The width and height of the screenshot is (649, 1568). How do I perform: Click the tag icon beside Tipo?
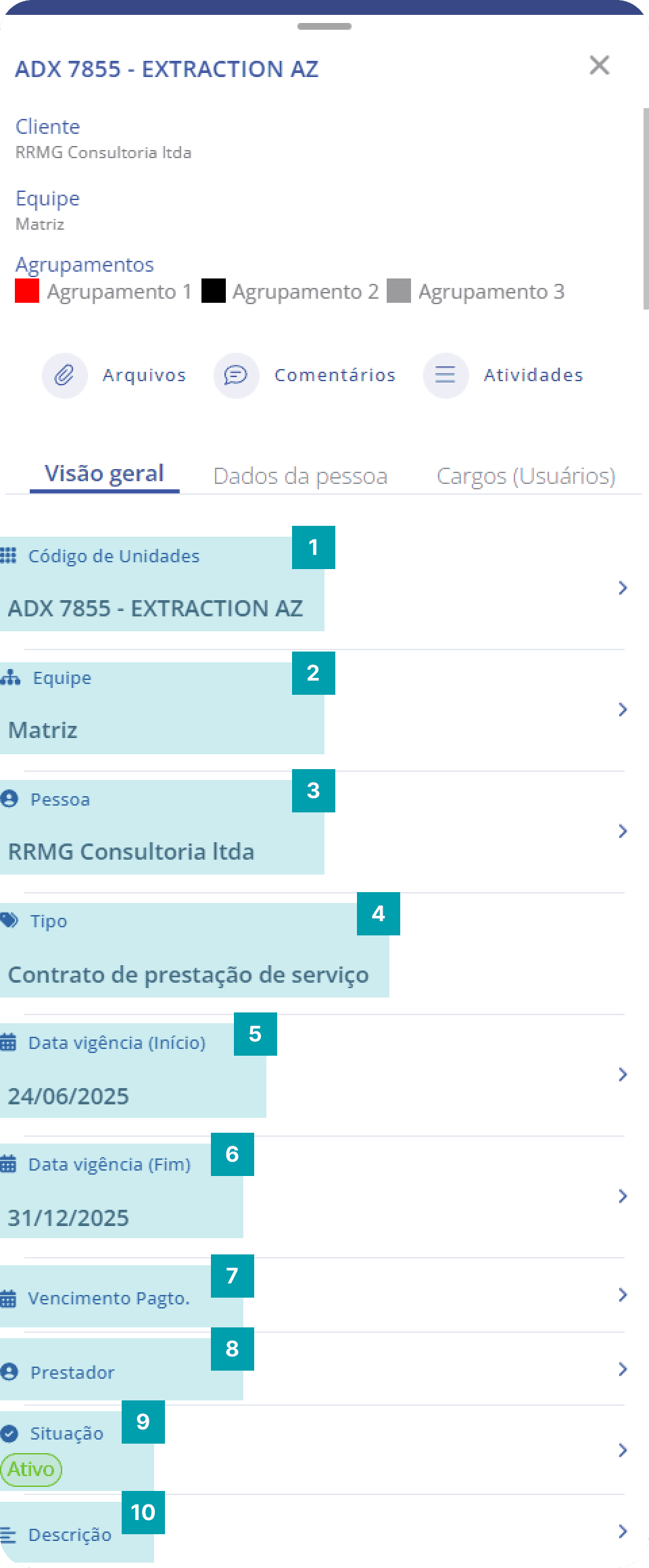coord(9,921)
